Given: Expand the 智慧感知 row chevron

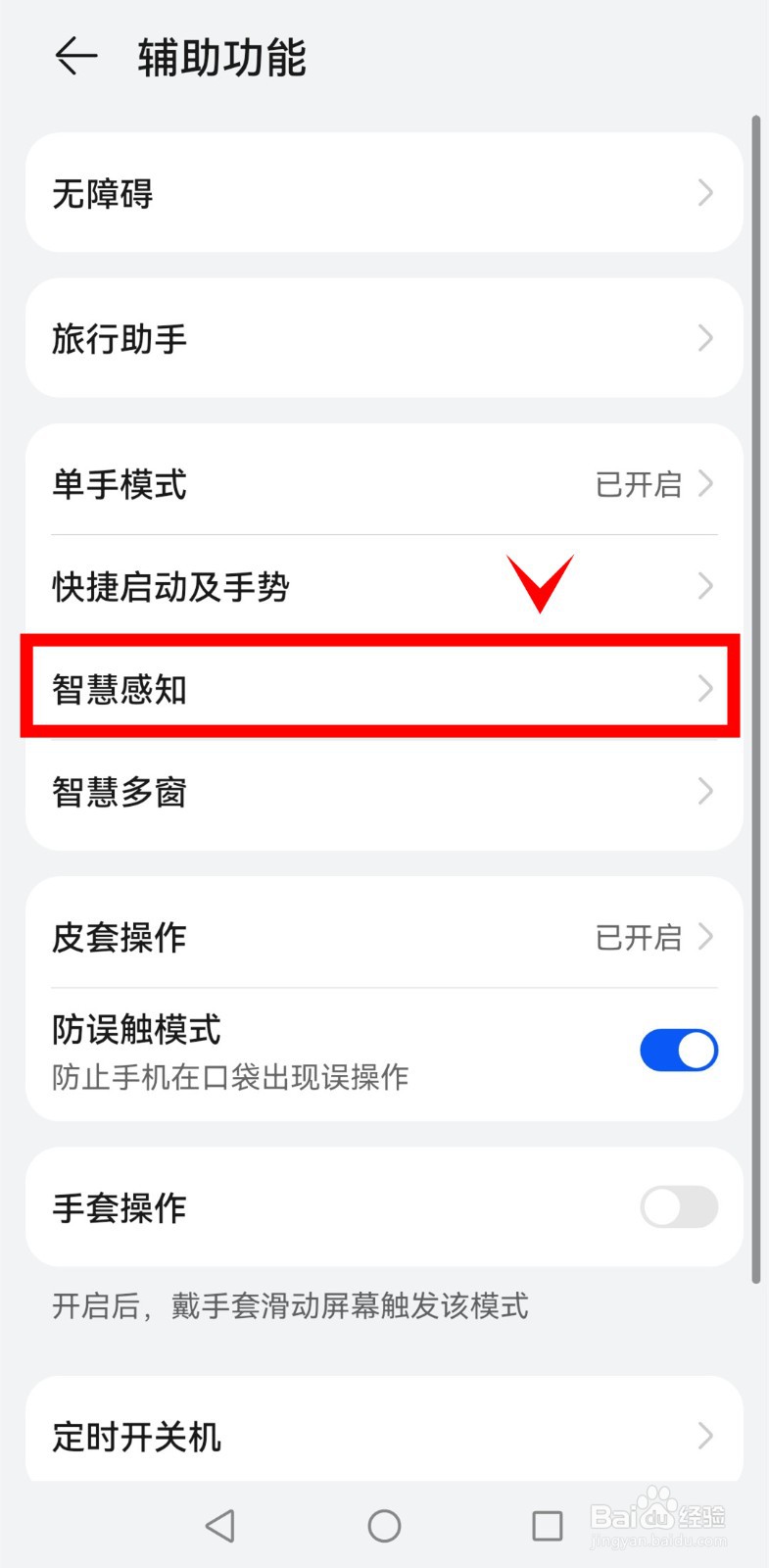Looking at the screenshot, I should click(x=704, y=689).
